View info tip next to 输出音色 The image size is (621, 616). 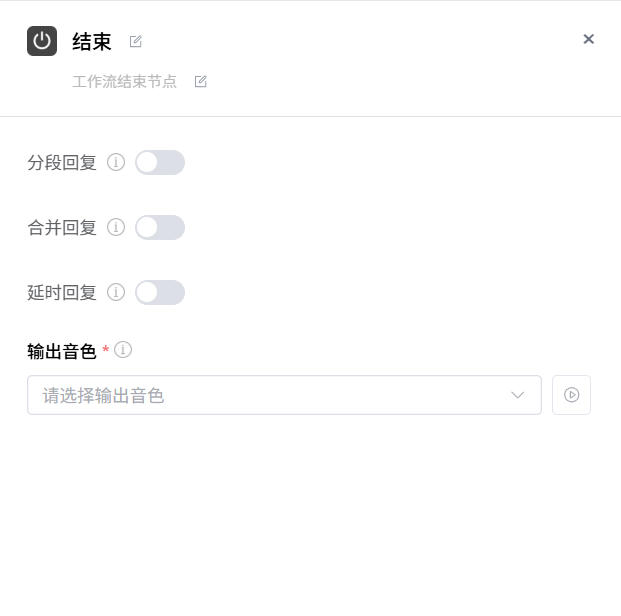(123, 349)
